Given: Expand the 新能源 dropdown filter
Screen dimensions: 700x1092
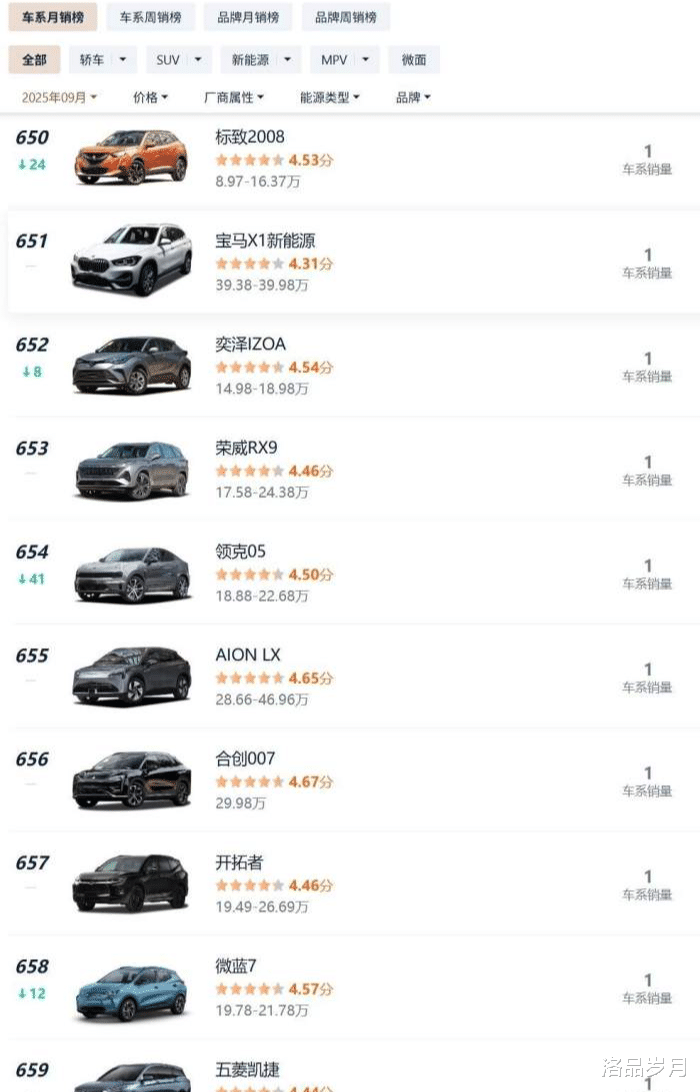Looking at the screenshot, I should pyautogui.click(x=260, y=60).
